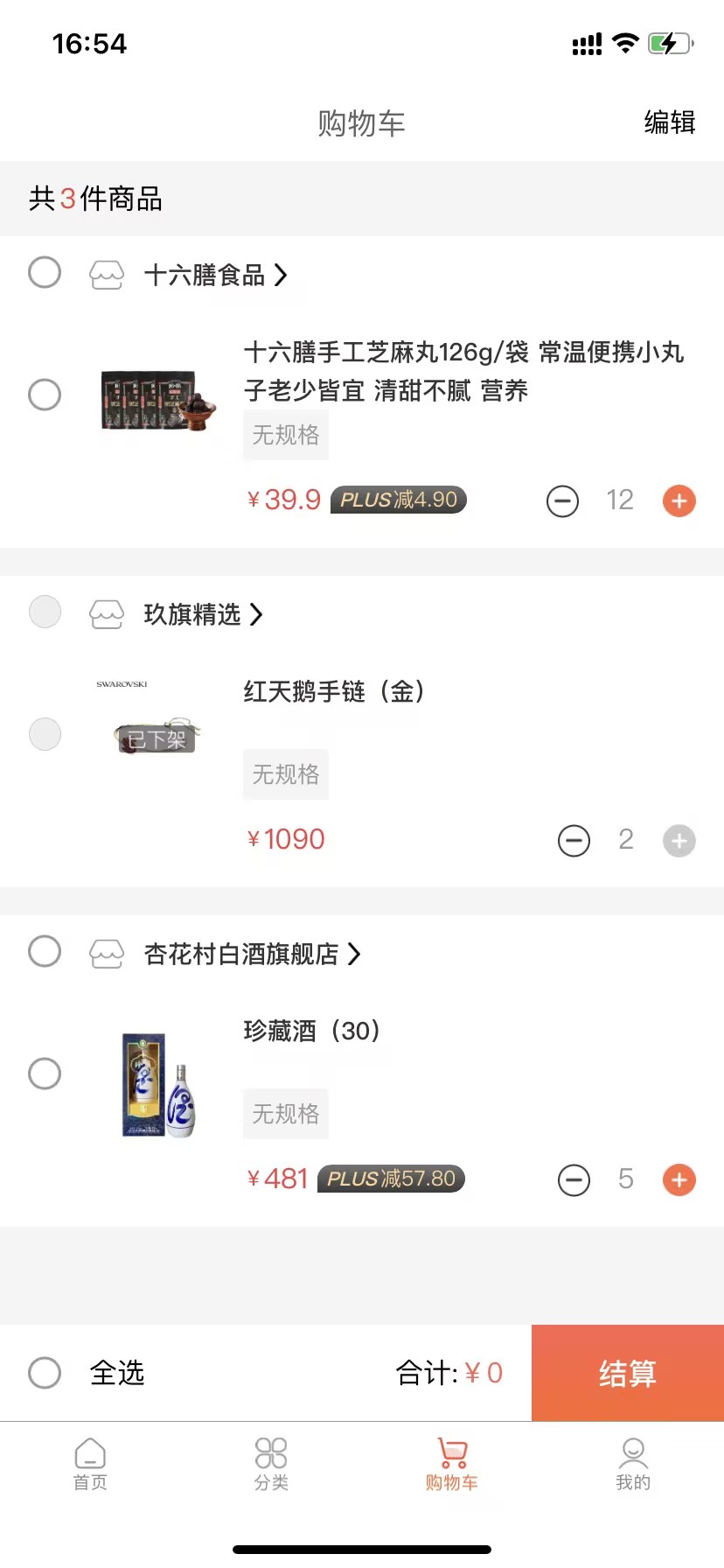Select the 十六膳食品 store checkbox
The width and height of the screenshot is (724, 1568).
point(45,272)
